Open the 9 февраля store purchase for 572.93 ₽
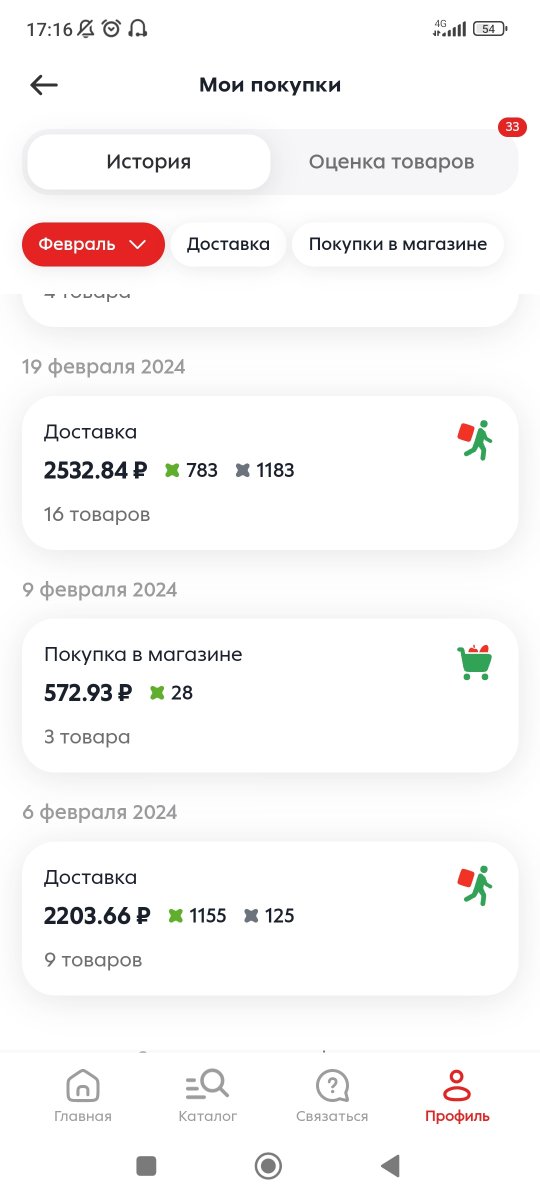This screenshot has width=540, height=1200. tap(270, 696)
